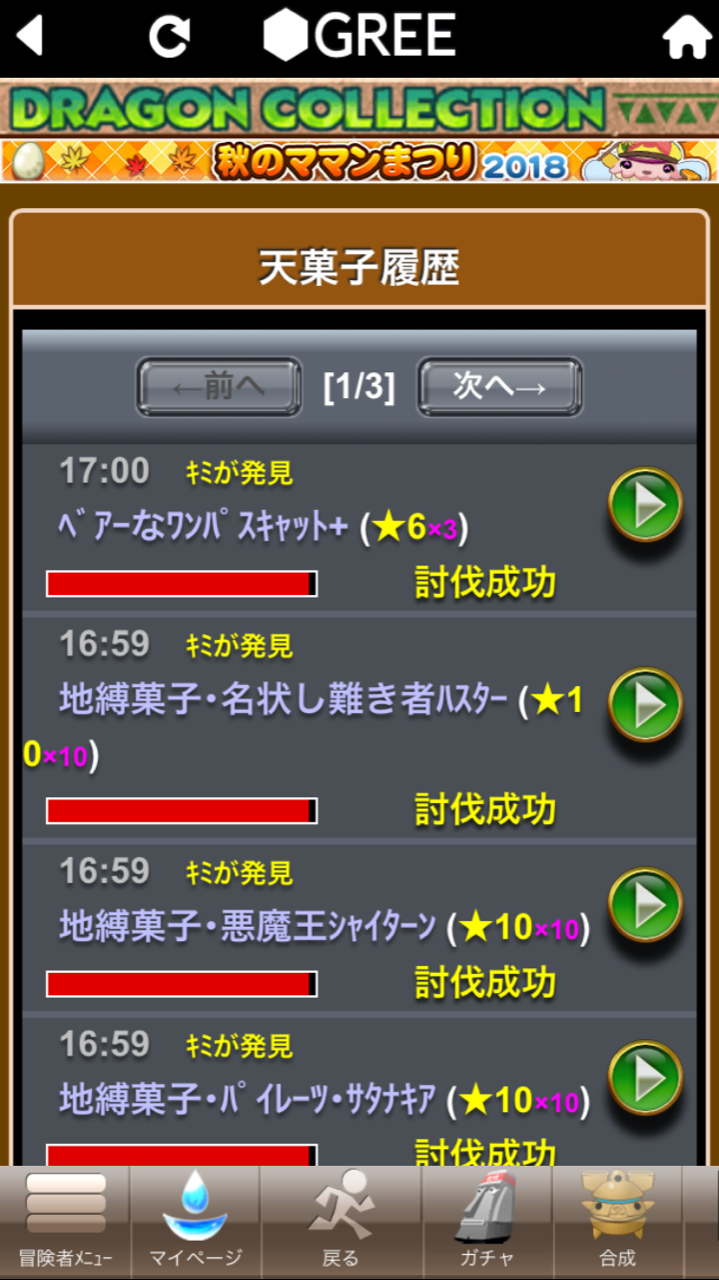Screen dimensions: 719x1280
Task: Reload the page with the refresh icon
Action: (169, 36)
